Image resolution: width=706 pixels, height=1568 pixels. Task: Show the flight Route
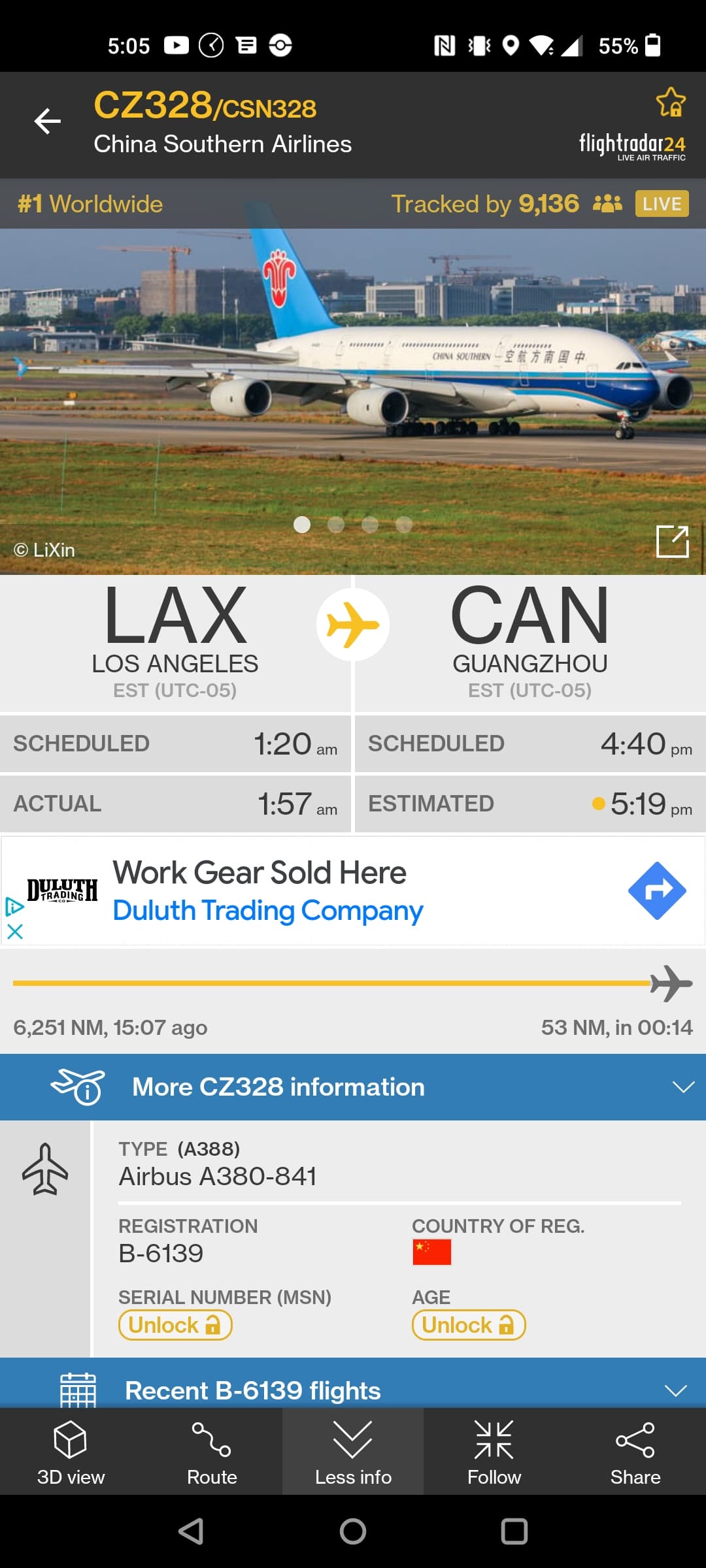[212, 1452]
